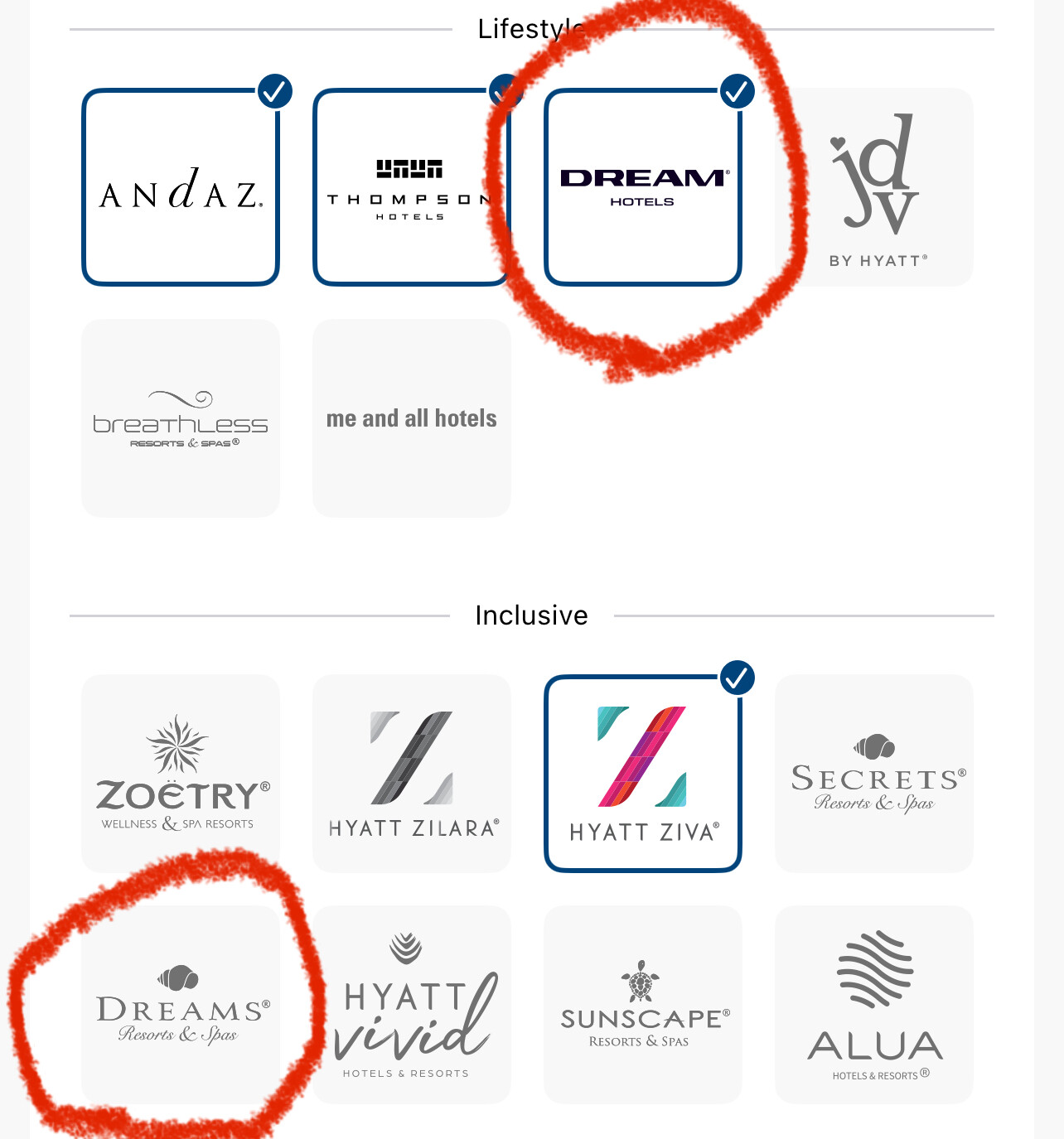1064x1139 pixels.
Task: Select Alua Hotels & Resorts
Action: tap(873, 1004)
